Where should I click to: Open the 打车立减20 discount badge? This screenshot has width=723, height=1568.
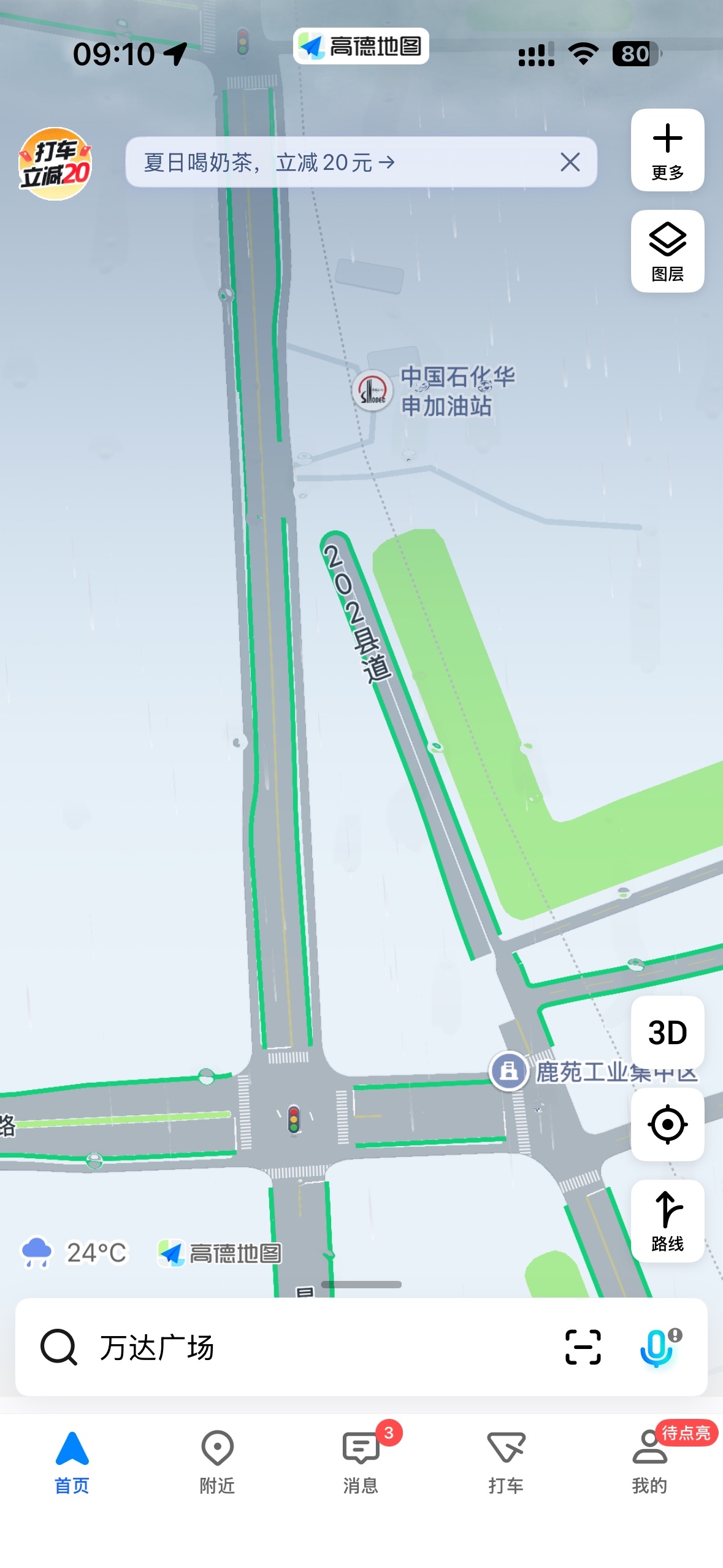coord(55,164)
